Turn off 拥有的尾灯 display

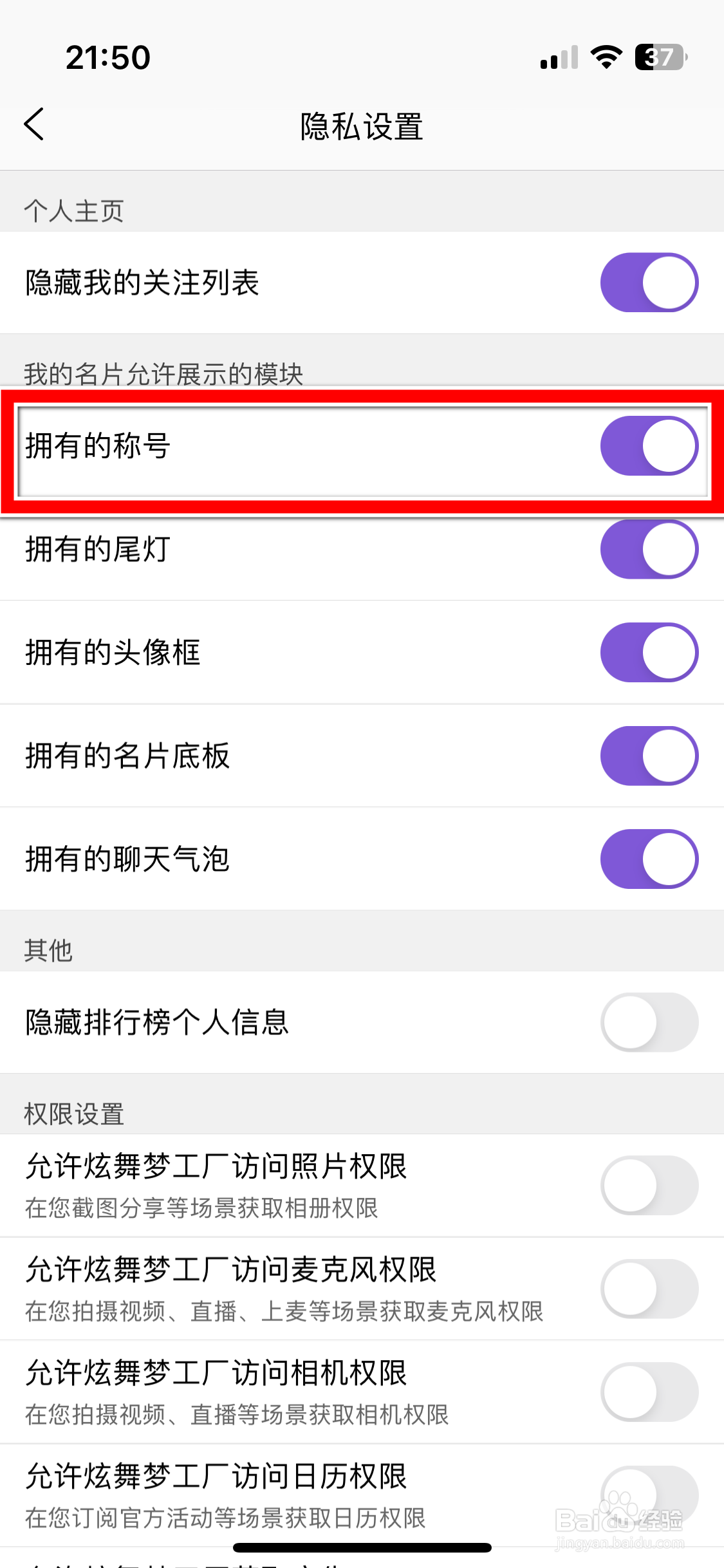click(x=648, y=549)
